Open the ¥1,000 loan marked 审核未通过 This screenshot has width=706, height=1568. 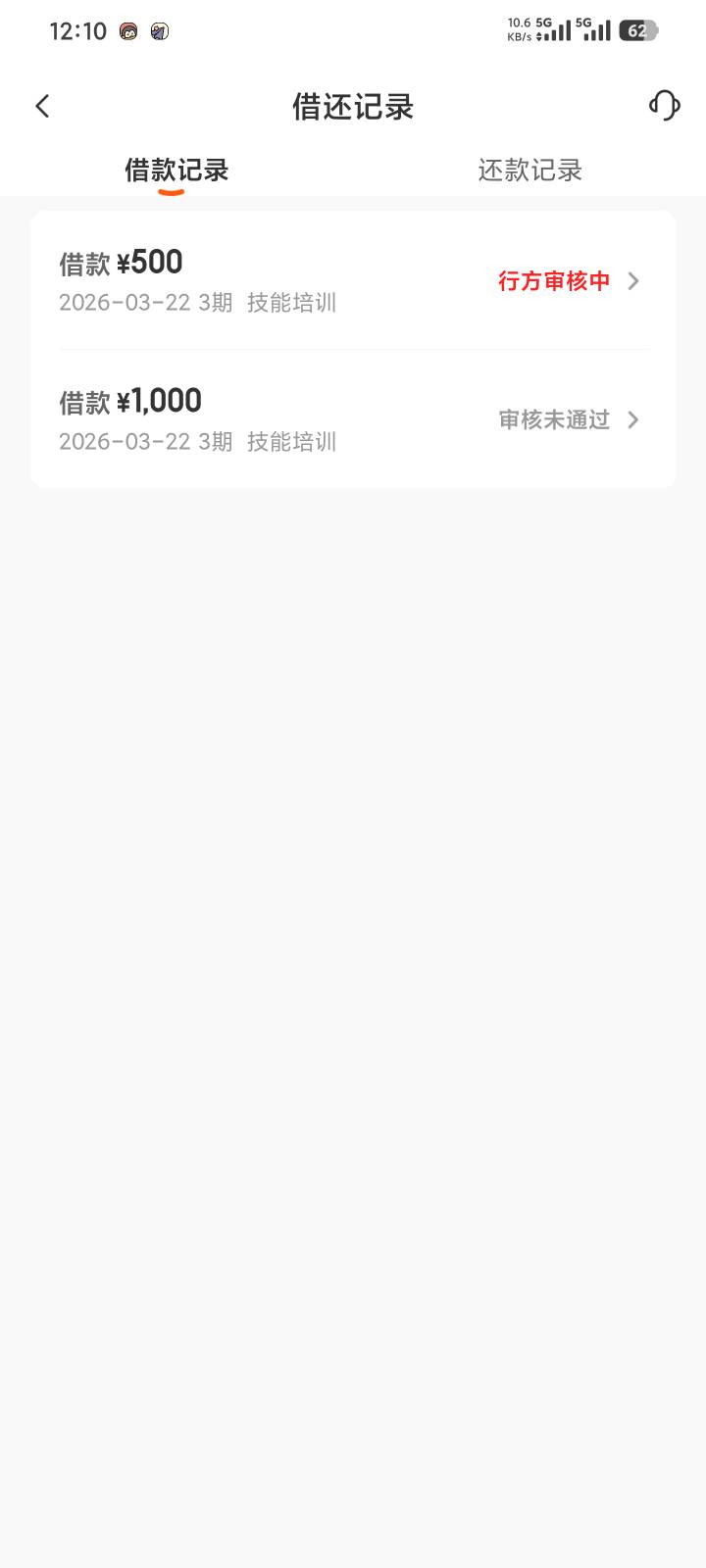pos(353,419)
